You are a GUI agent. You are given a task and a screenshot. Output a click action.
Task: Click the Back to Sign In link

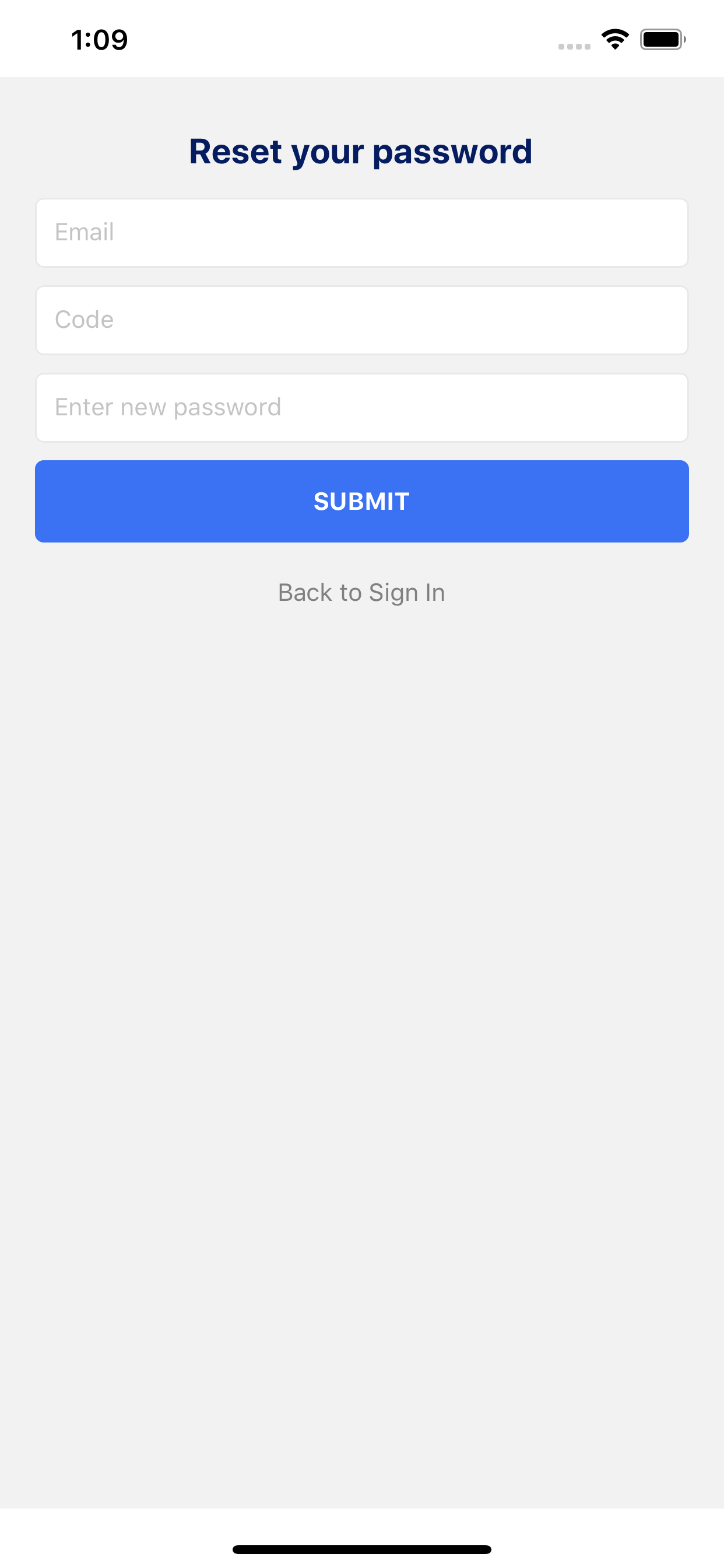pos(361,591)
